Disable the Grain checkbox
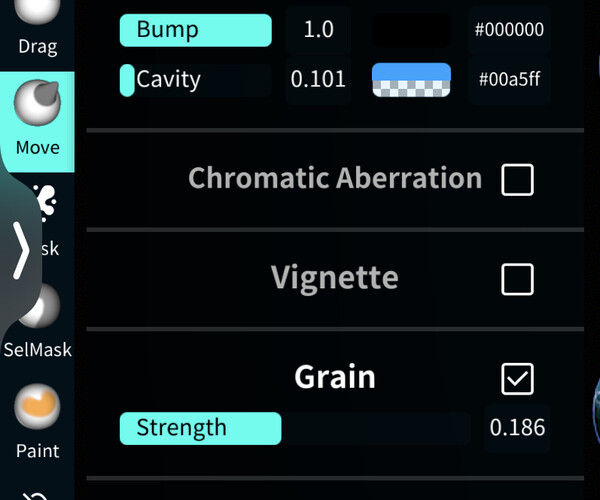The width and height of the screenshot is (600, 500). [x=517, y=379]
